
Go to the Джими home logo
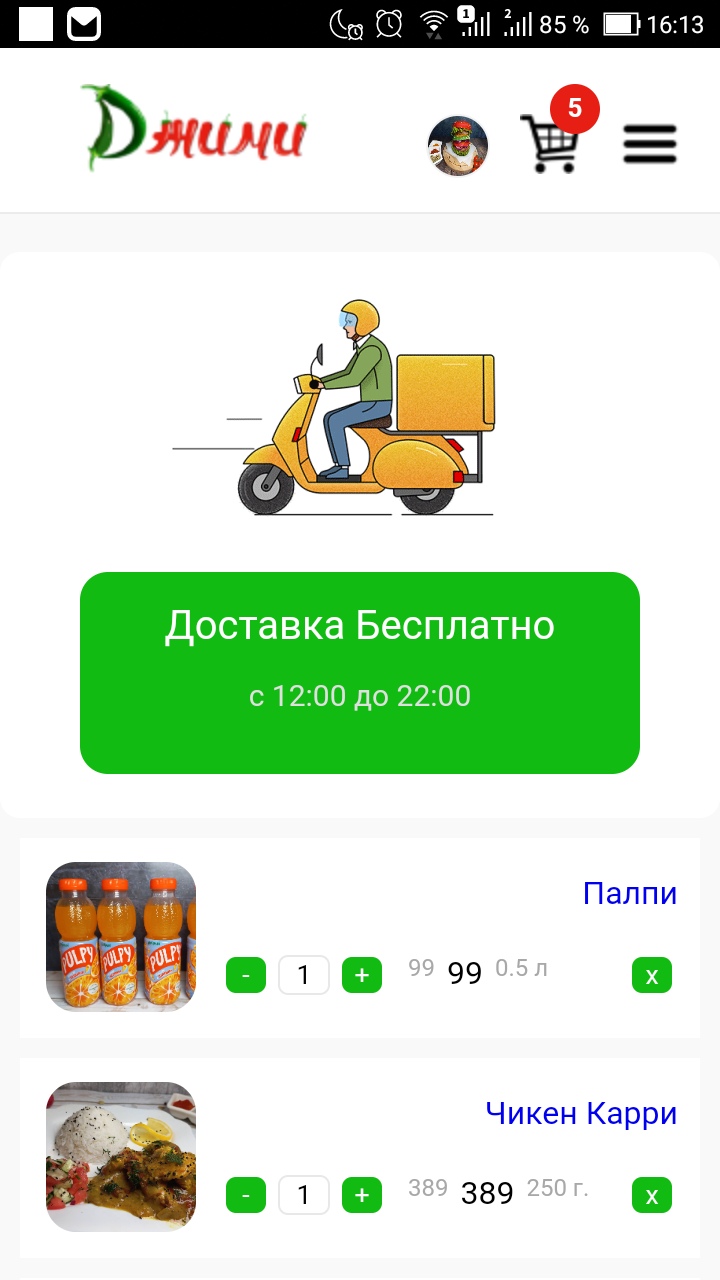[194, 130]
